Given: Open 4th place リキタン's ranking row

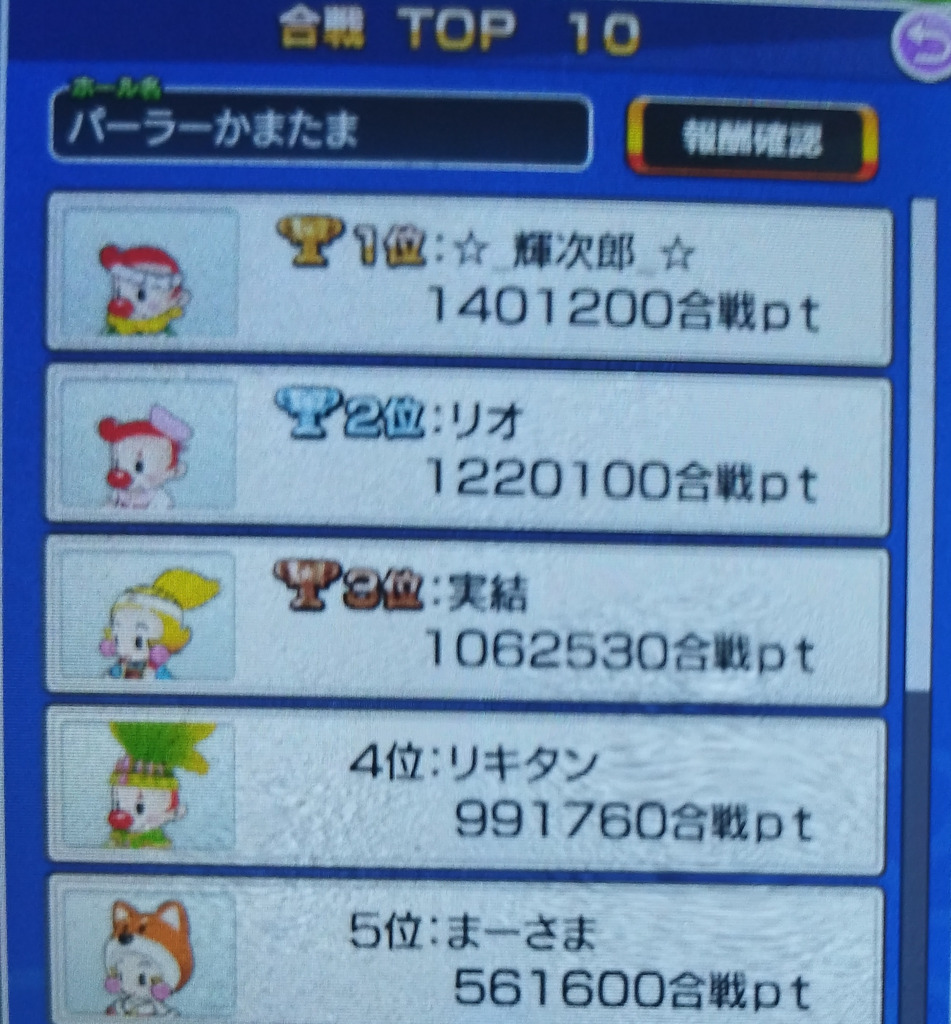Looking at the screenshot, I should coord(468,792).
